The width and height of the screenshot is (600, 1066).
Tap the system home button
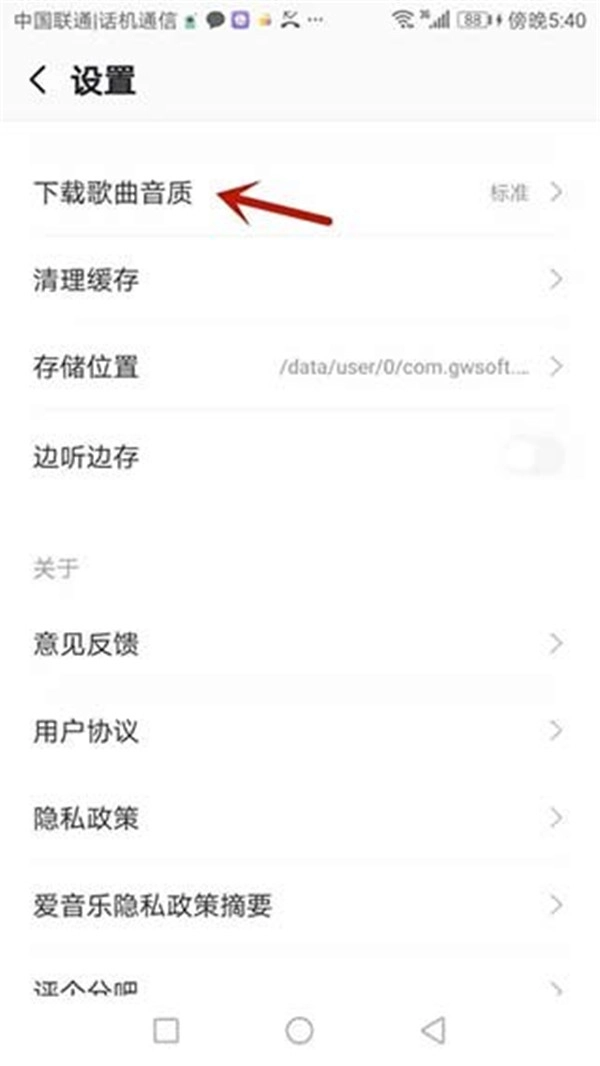(x=300, y=1031)
